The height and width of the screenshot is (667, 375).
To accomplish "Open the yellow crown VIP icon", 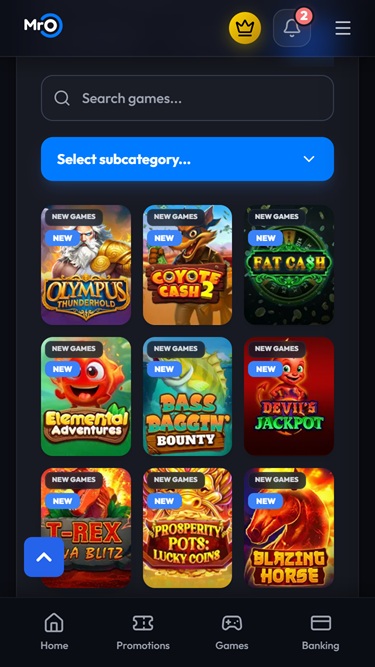I will coord(245,28).
